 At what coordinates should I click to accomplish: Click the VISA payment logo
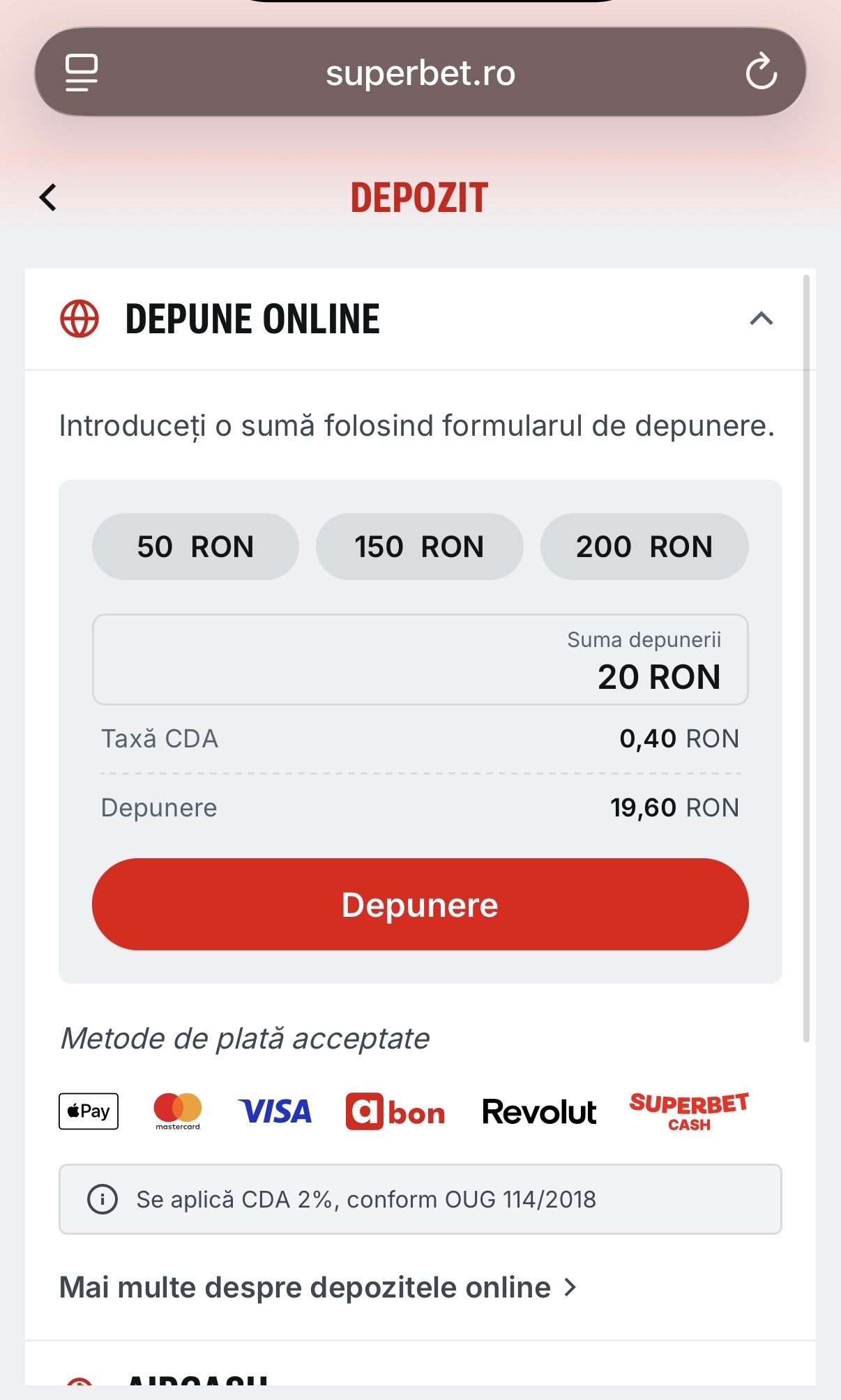click(275, 1110)
